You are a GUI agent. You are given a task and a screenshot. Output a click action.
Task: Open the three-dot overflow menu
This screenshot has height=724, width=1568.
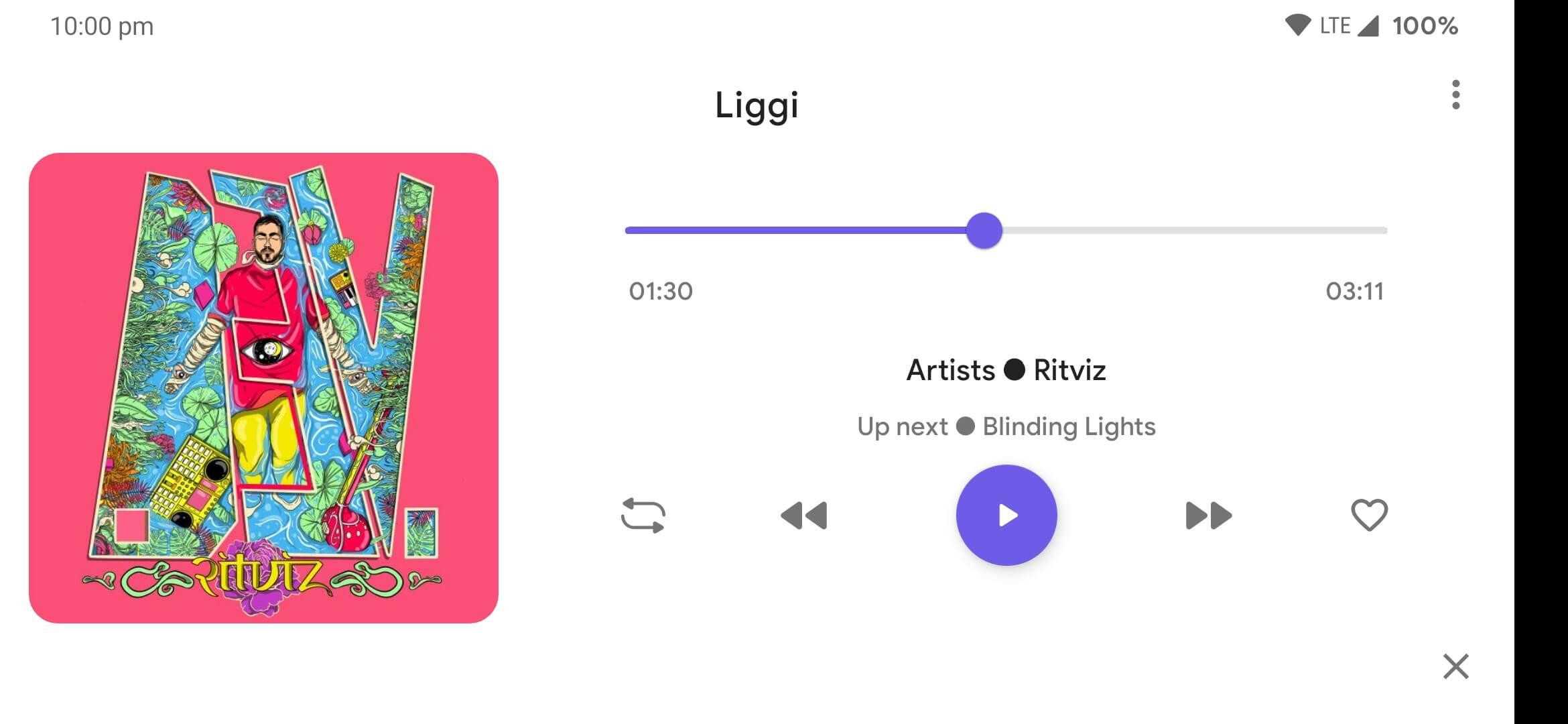click(1455, 95)
